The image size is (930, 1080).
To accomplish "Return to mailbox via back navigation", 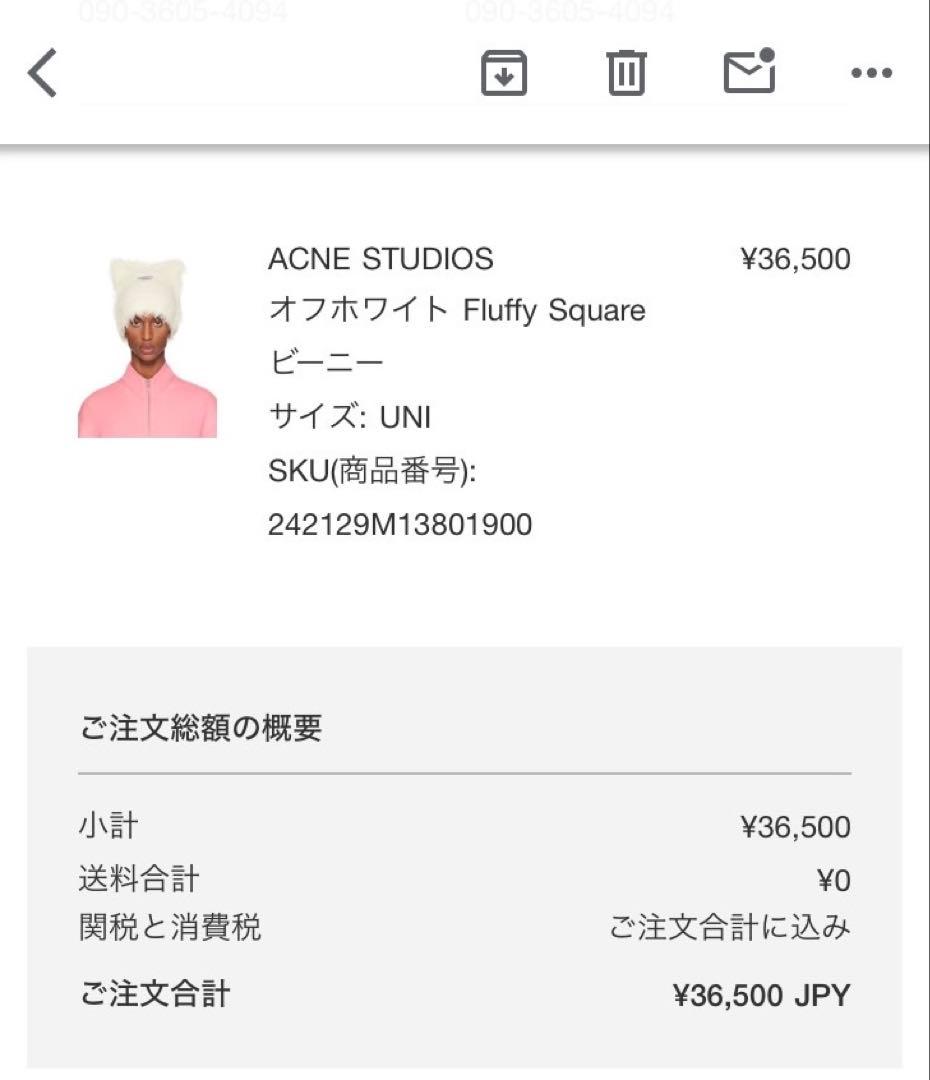I will (x=42, y=73).
